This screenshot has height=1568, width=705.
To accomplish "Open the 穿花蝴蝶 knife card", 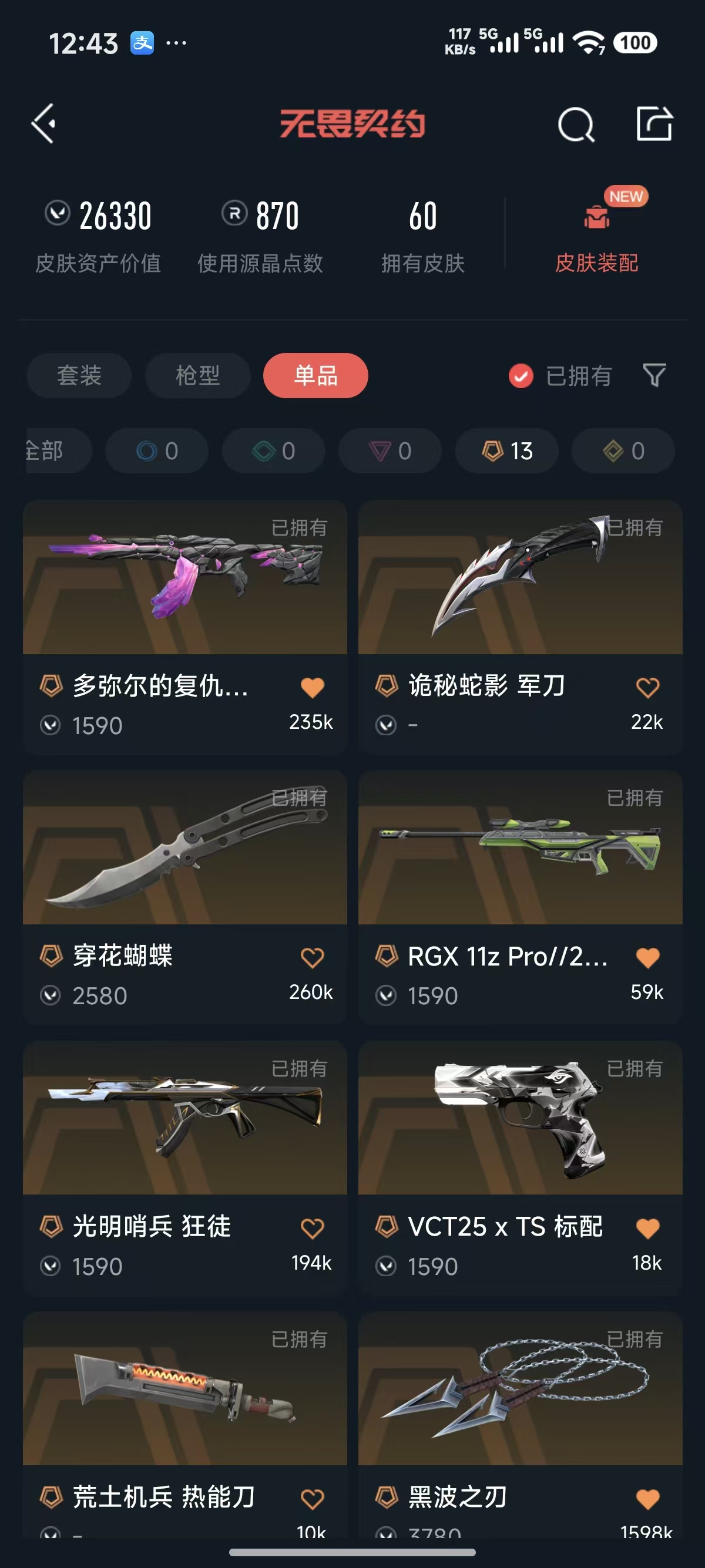I will [x=184, y=847].
